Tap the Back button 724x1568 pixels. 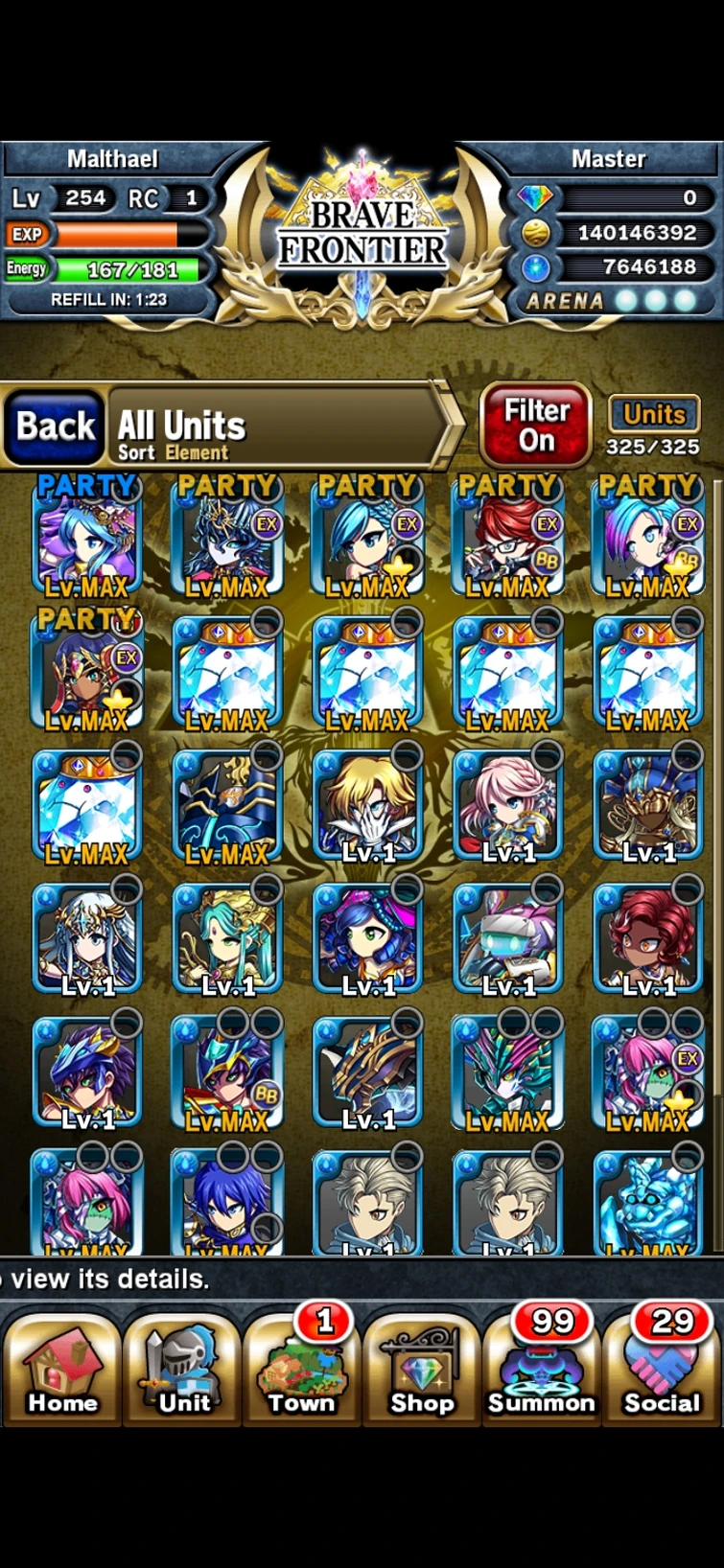(x=56, y=427)
